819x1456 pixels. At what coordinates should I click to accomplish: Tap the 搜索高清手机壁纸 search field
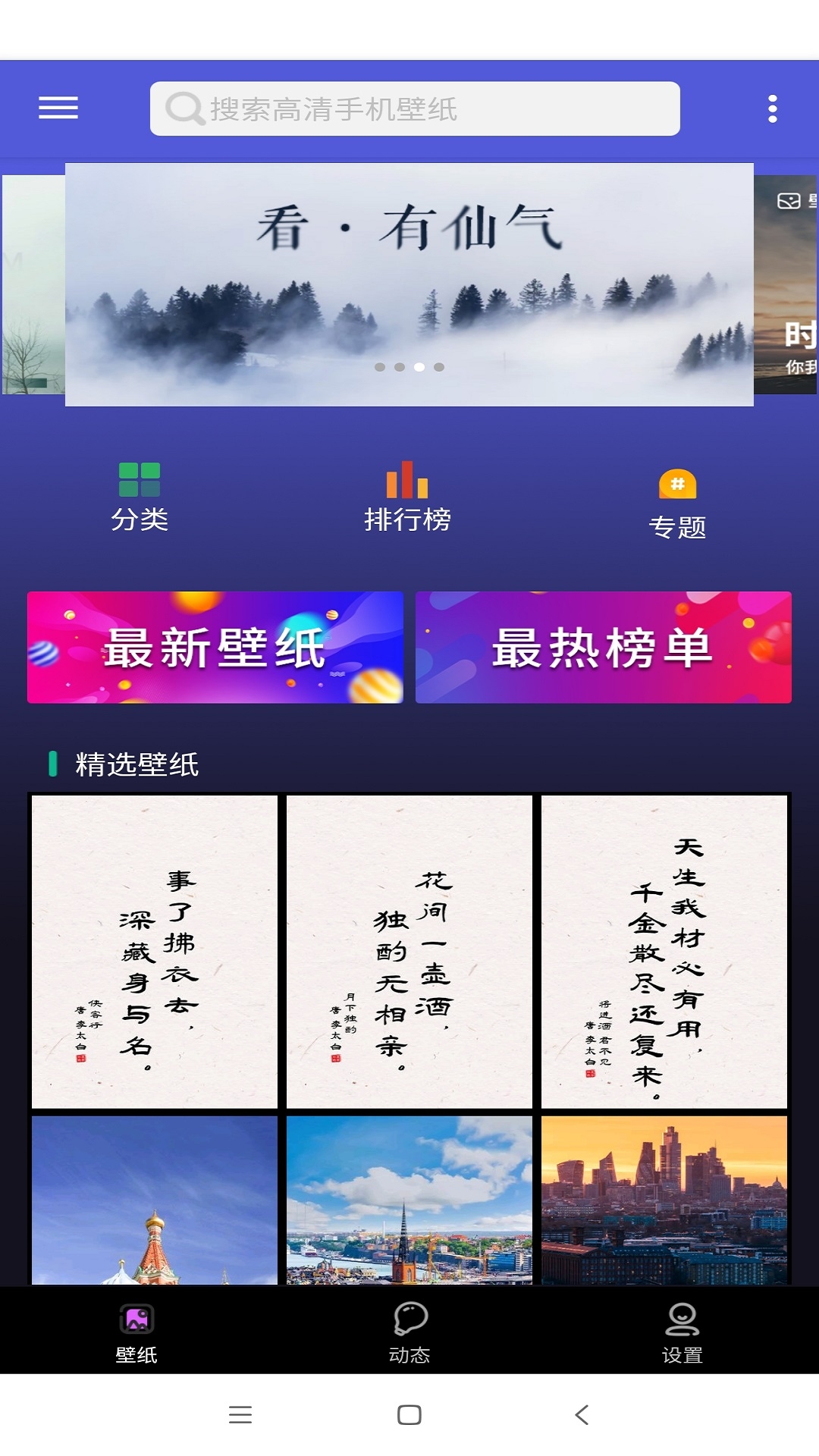(415, 108)
